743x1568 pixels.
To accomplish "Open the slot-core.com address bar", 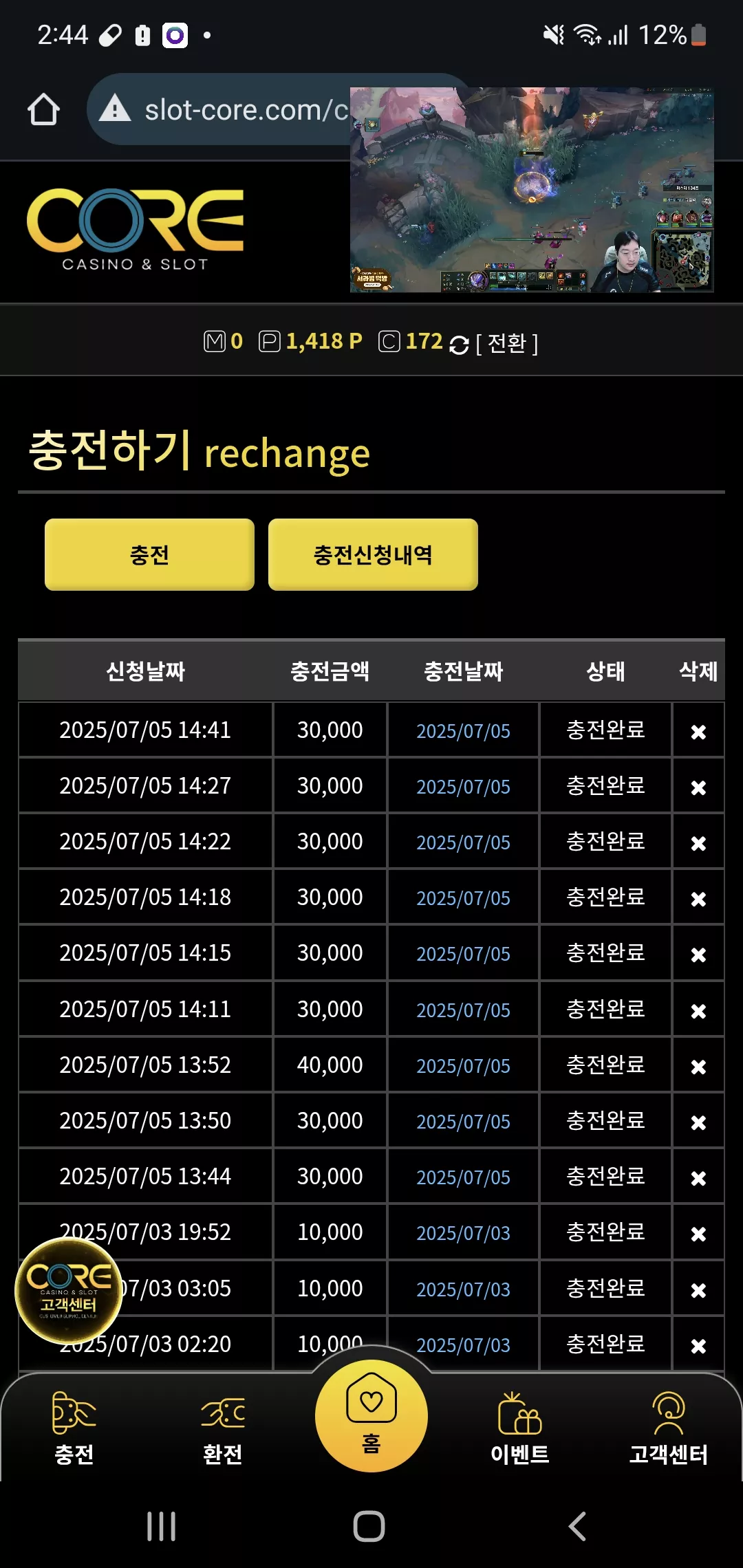I will (219, 109).
